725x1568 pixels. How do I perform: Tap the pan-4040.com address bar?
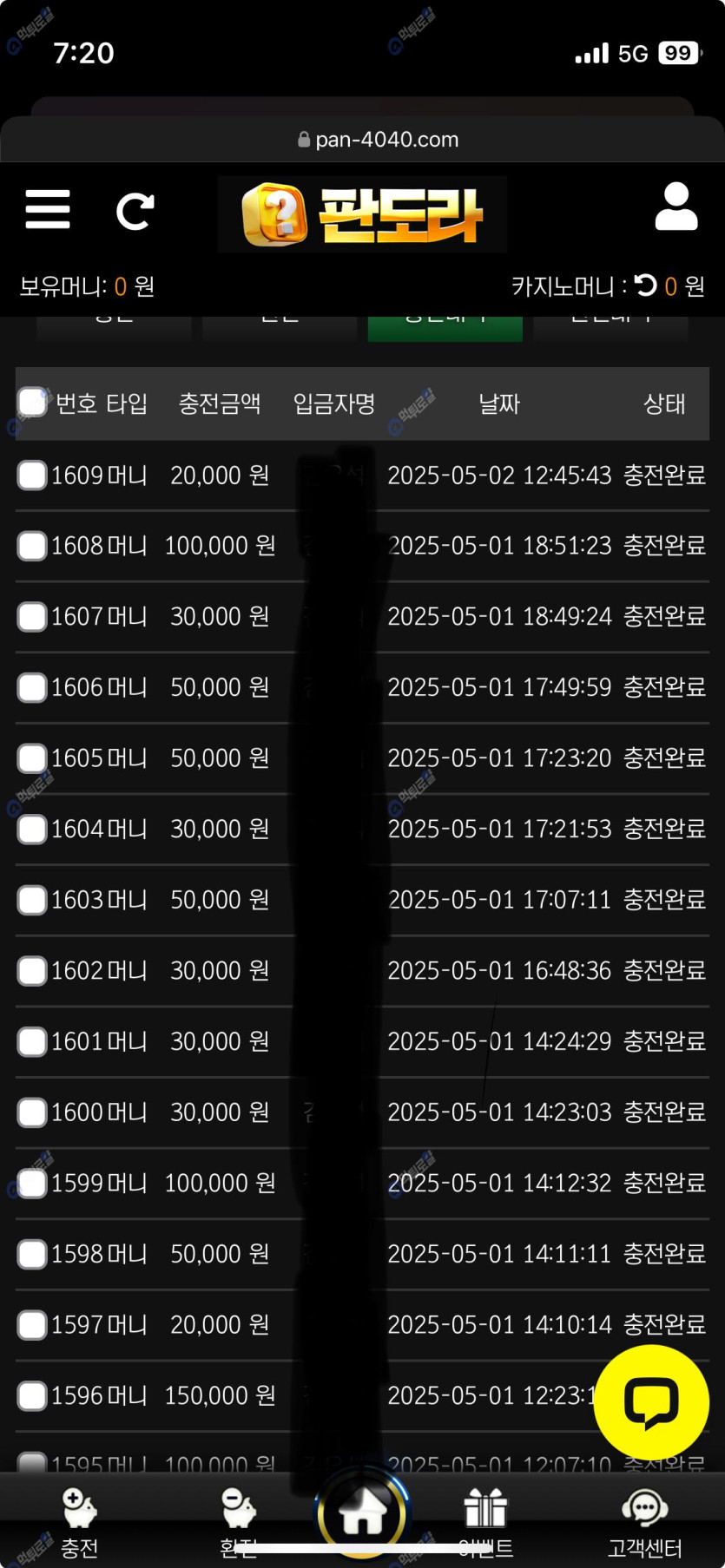(379, 140)
